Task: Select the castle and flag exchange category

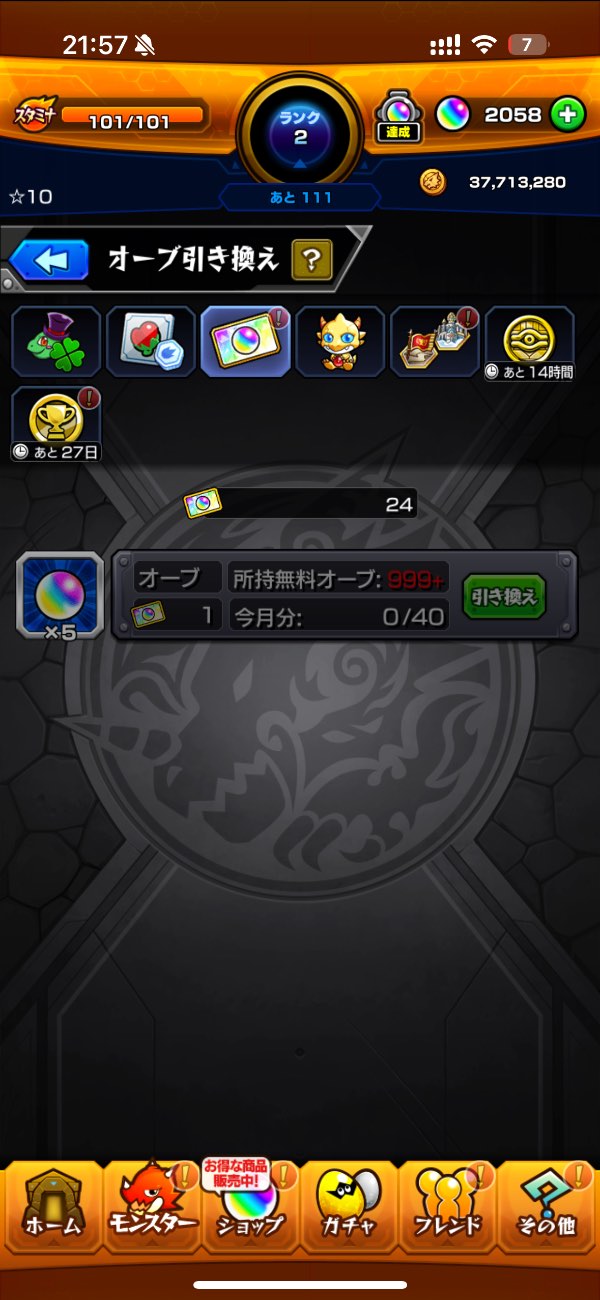Action: pyautogui.click(x=435, y=341)
